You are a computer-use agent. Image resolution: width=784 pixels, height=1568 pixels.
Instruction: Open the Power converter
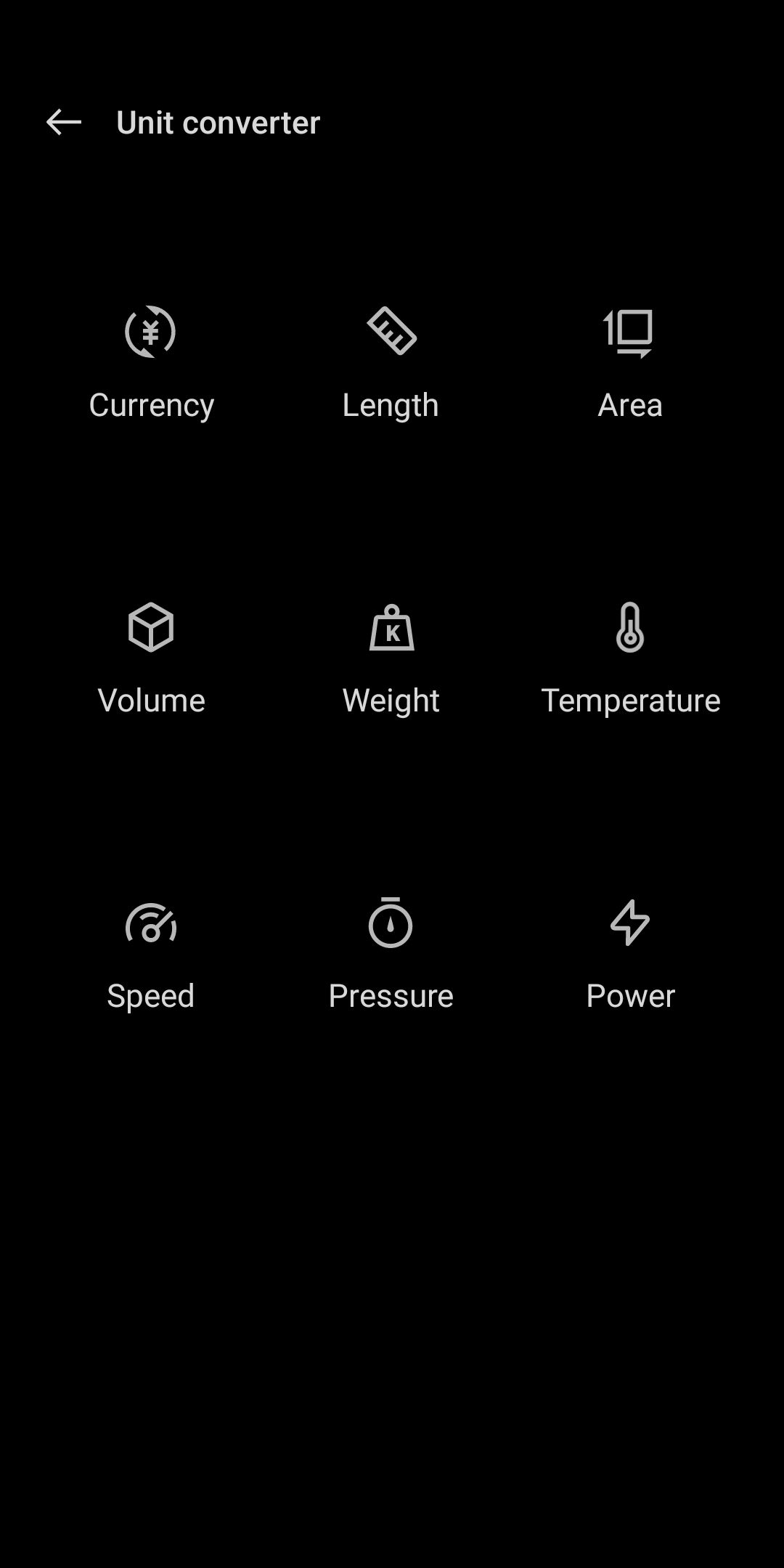[x=629, y=954]
